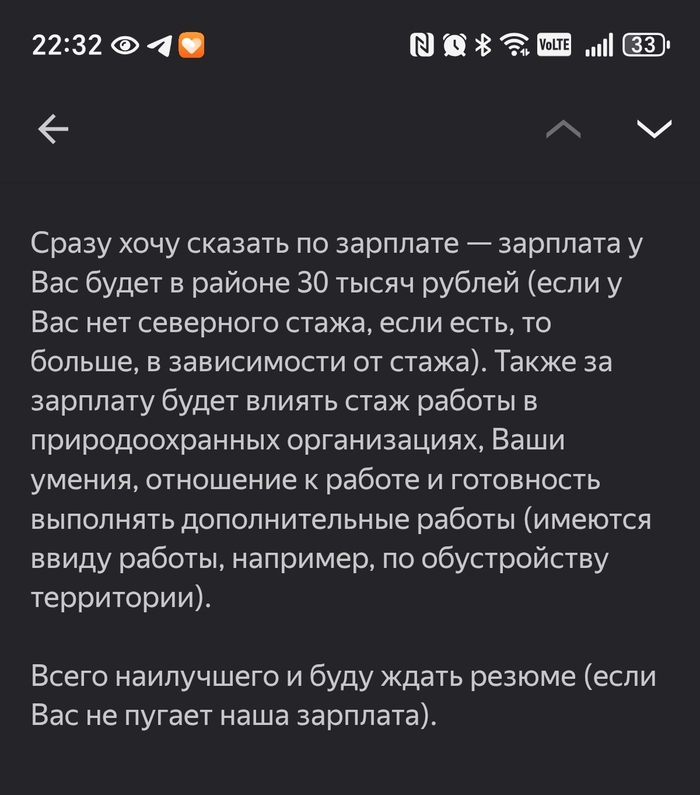Jump to the previous message with up chevron
This screenshot has height=795, width=700.
pyautogui.click(x=563, y=129)
